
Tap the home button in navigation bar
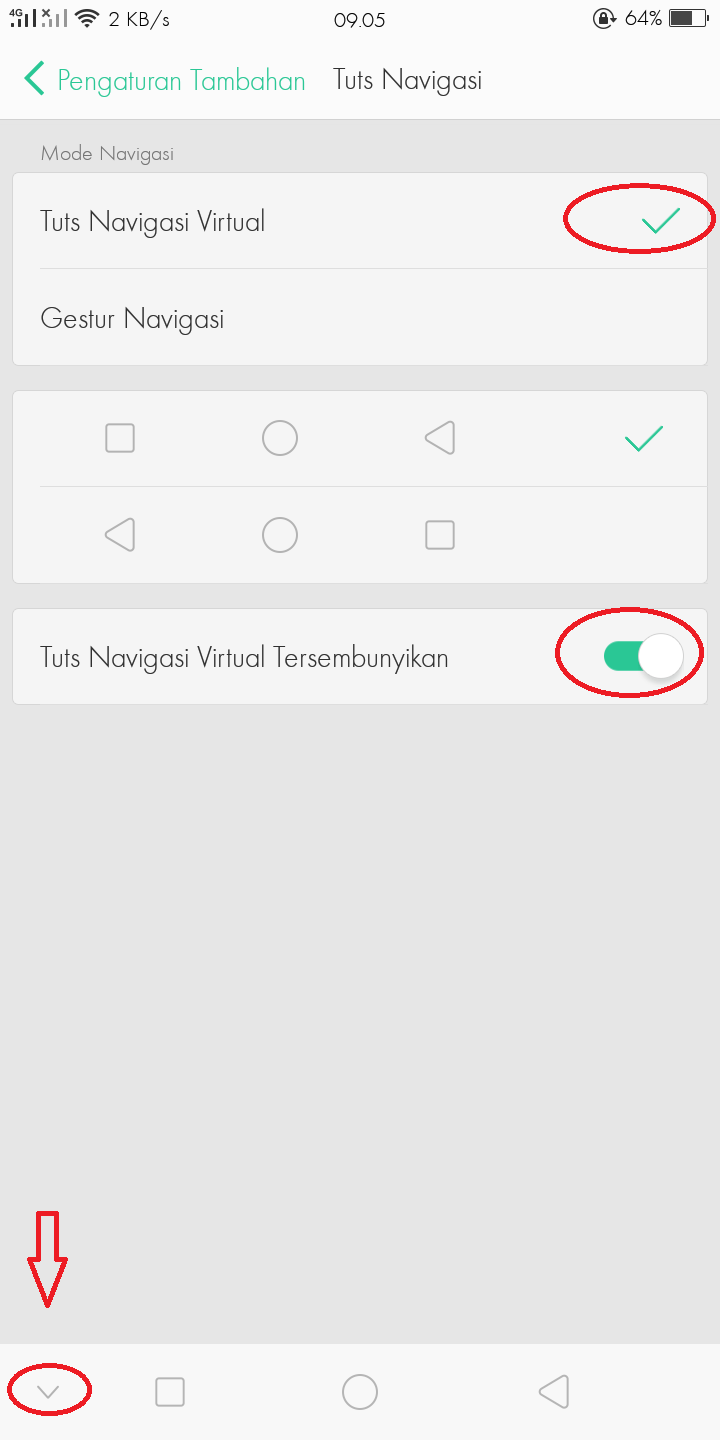point(360,1391)
